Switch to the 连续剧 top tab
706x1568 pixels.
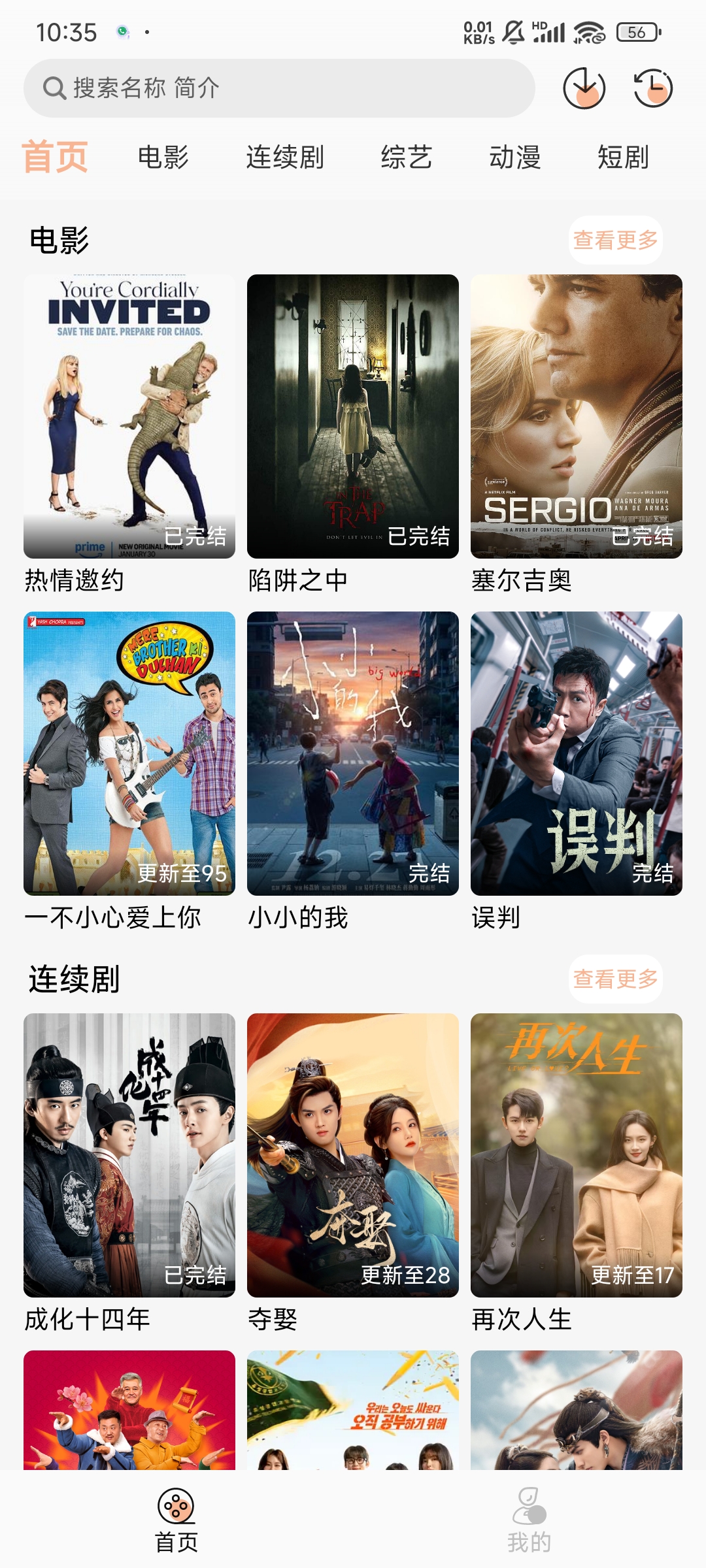pos(285,157)
